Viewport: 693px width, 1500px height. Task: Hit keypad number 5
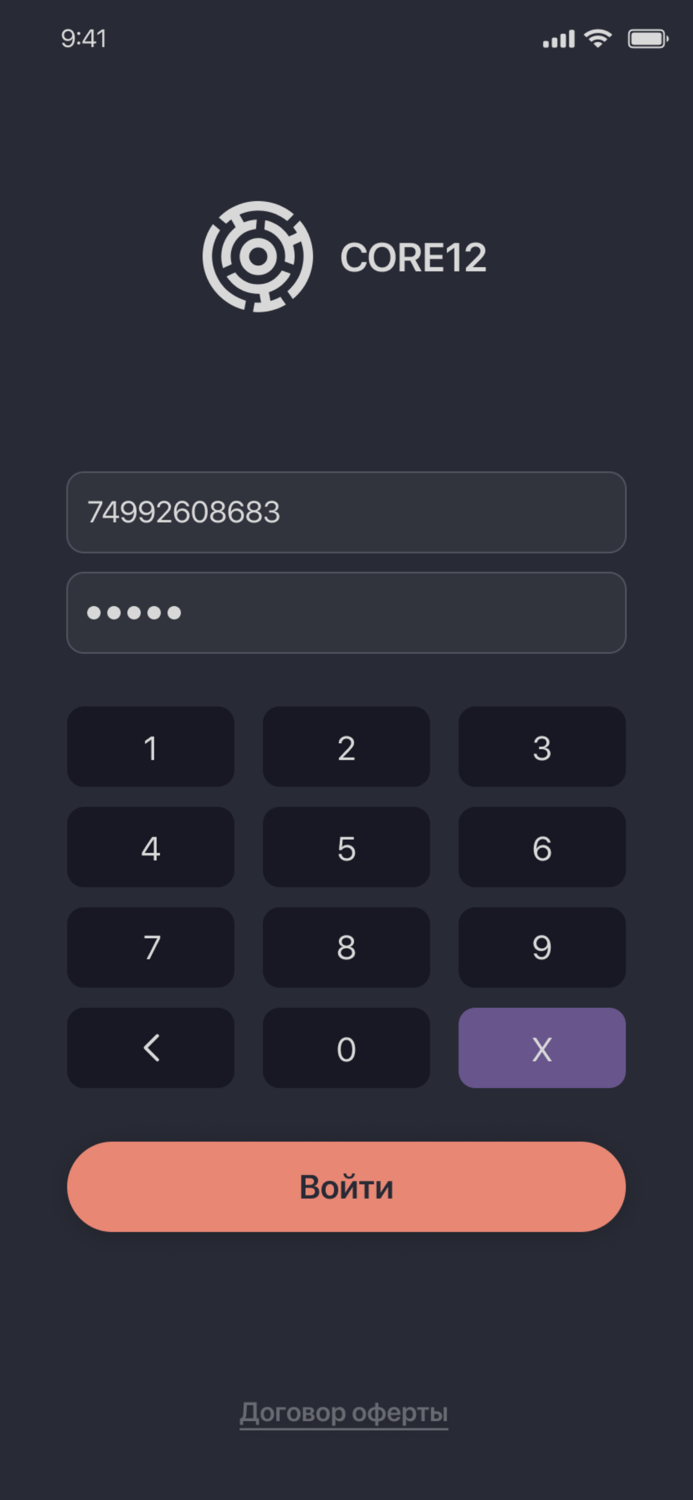(x=346, y=847)
